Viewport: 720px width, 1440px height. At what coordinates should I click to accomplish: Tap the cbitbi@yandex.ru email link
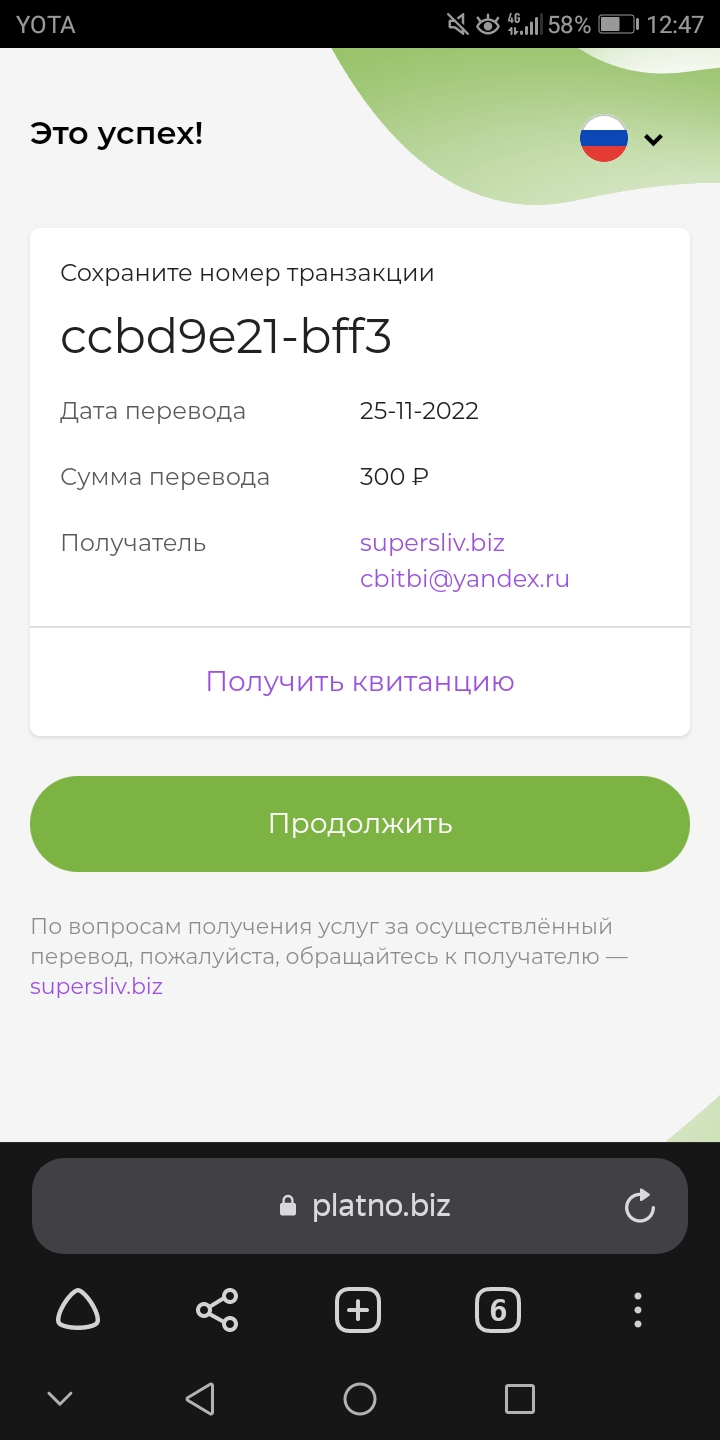pos(464,579)
